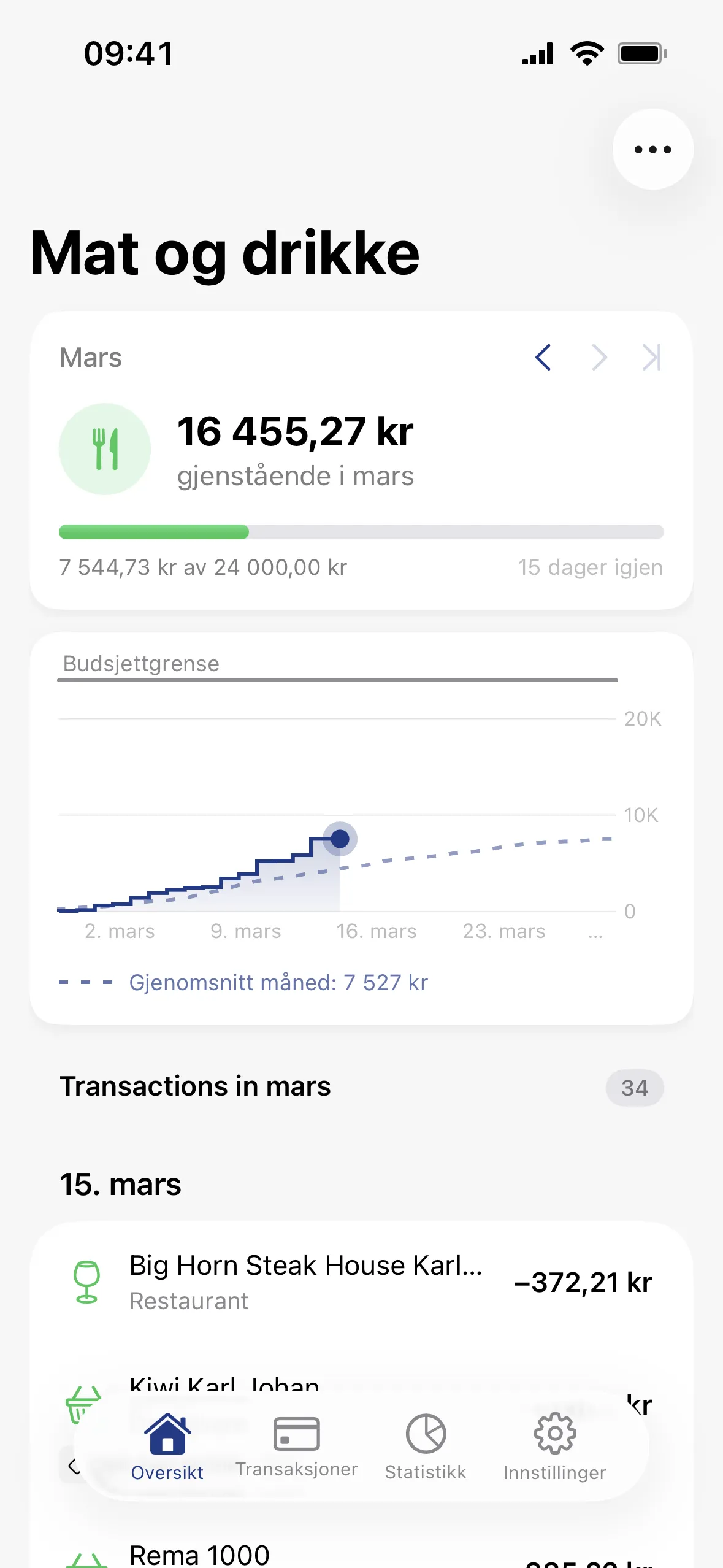Open the ellipsis options menu at the top
723x1568 pixels.
pos(652,149)
